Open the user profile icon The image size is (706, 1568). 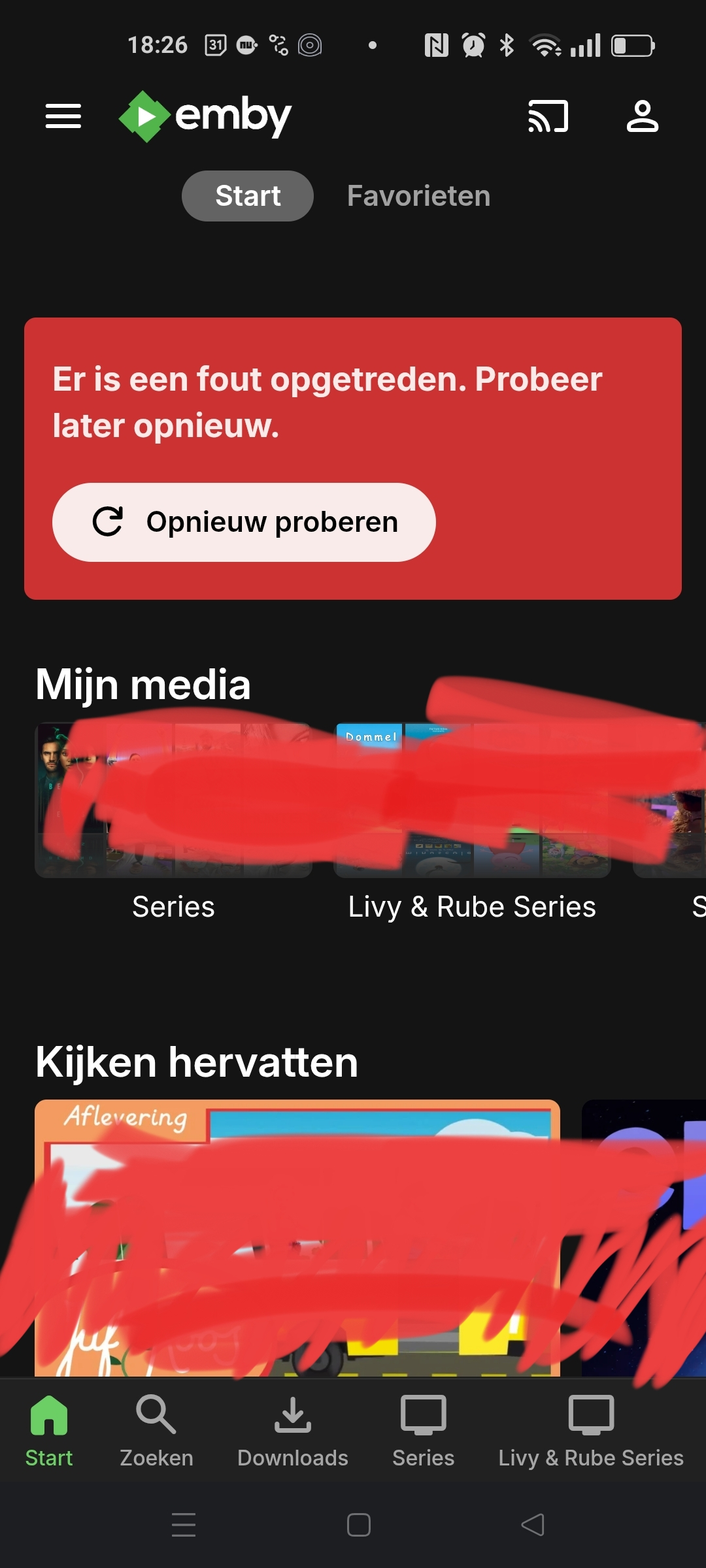tap(642, 116)
